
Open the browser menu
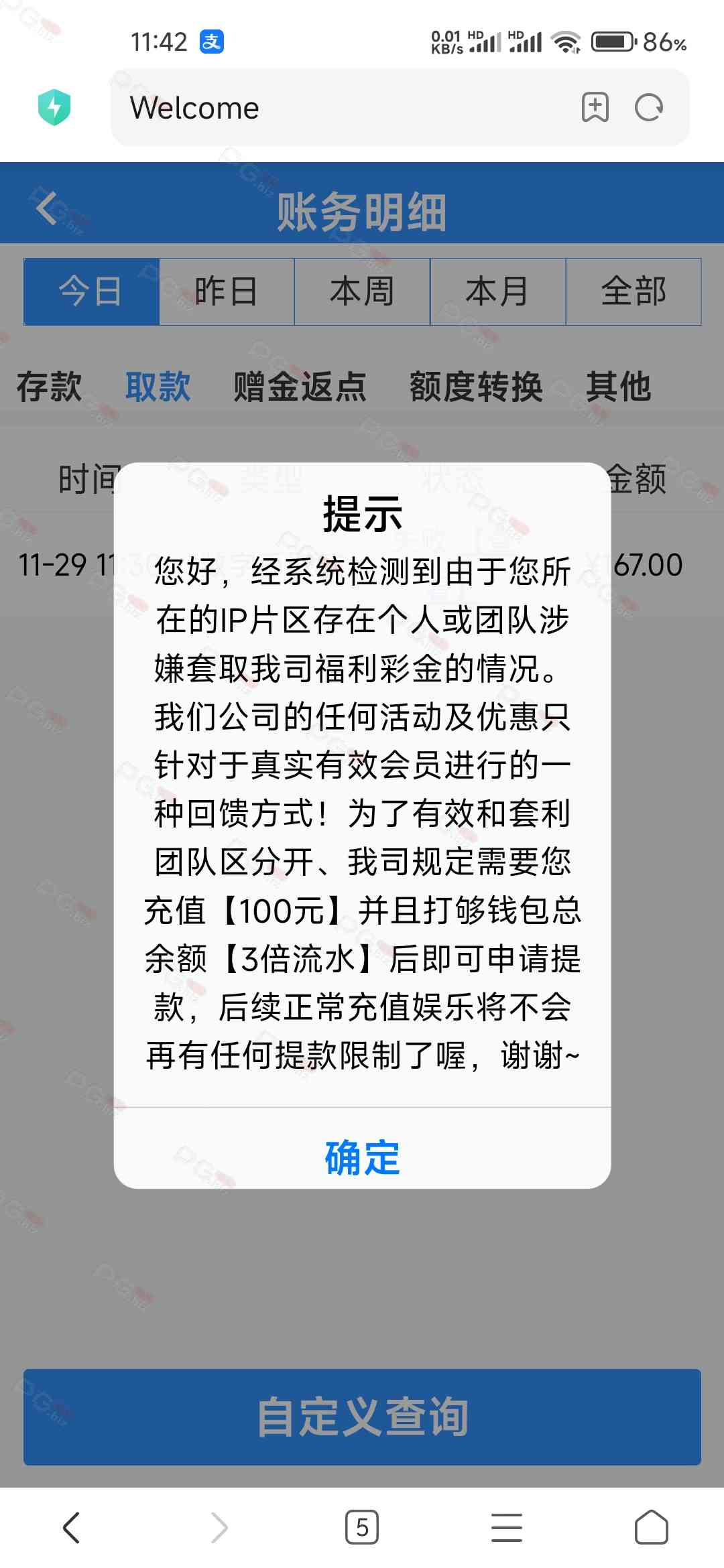click(x=507, y=1528)
